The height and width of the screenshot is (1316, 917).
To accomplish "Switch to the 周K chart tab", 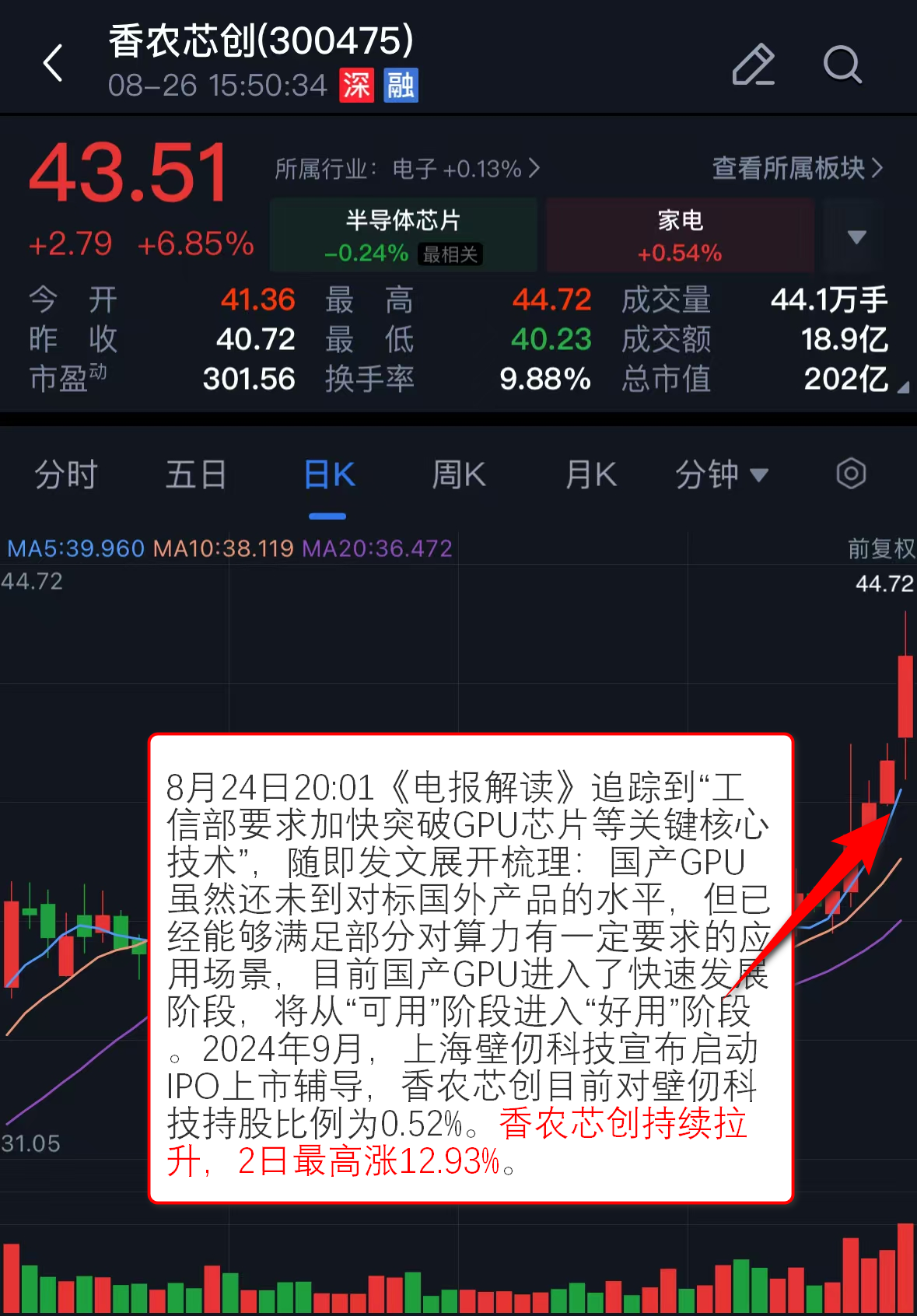I will coord(459,474).
